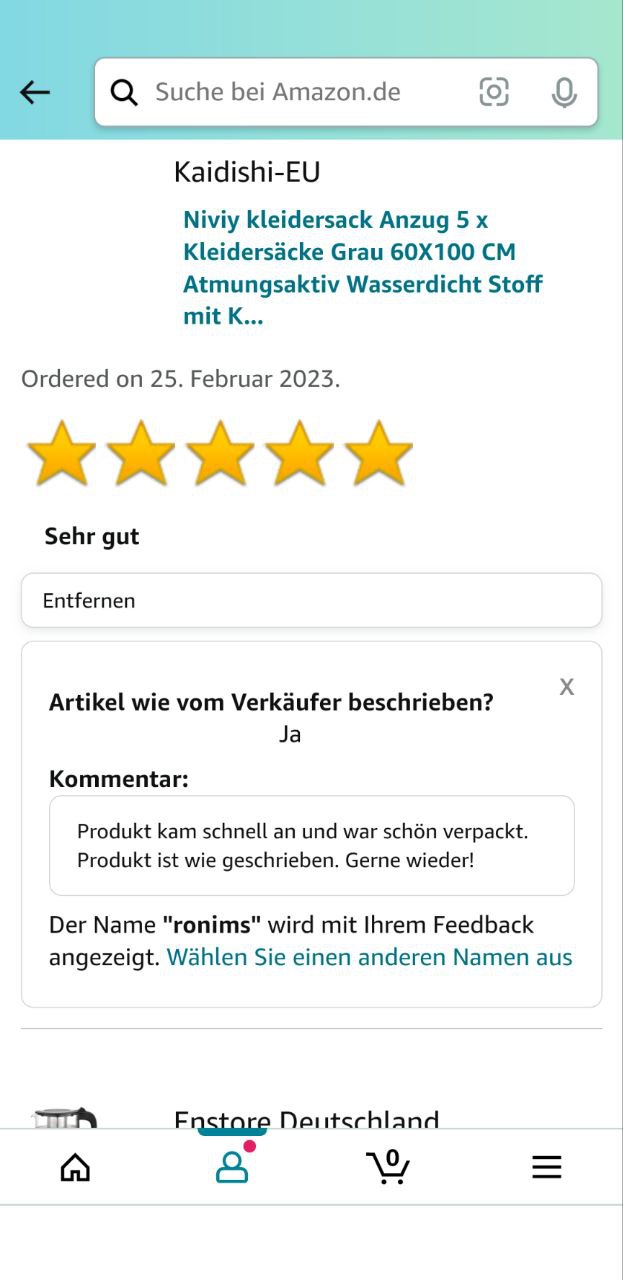Start voice search with the microphone
623x1280 pixels.
coord(564,93)
